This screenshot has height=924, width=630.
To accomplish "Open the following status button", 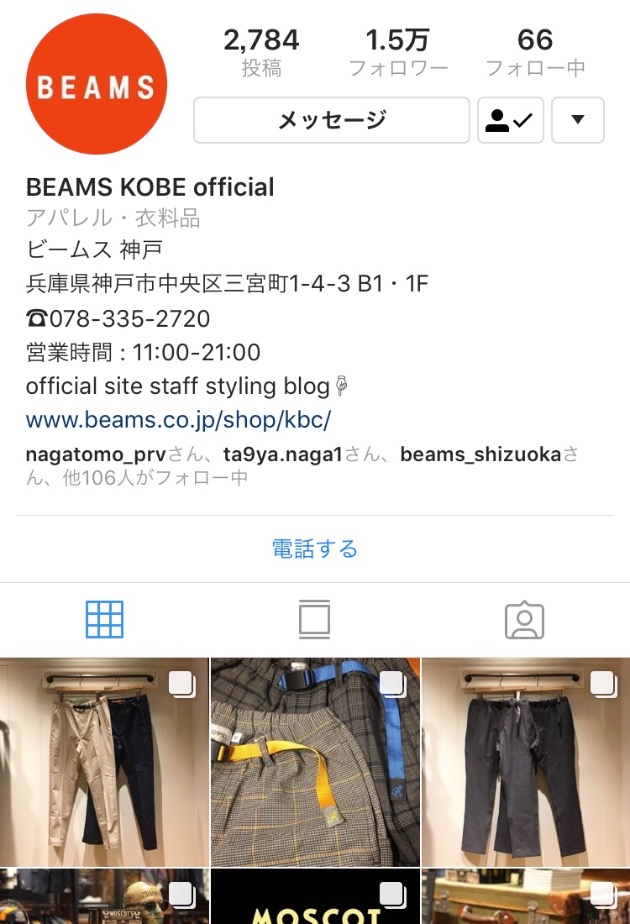I will coord(510,121).
